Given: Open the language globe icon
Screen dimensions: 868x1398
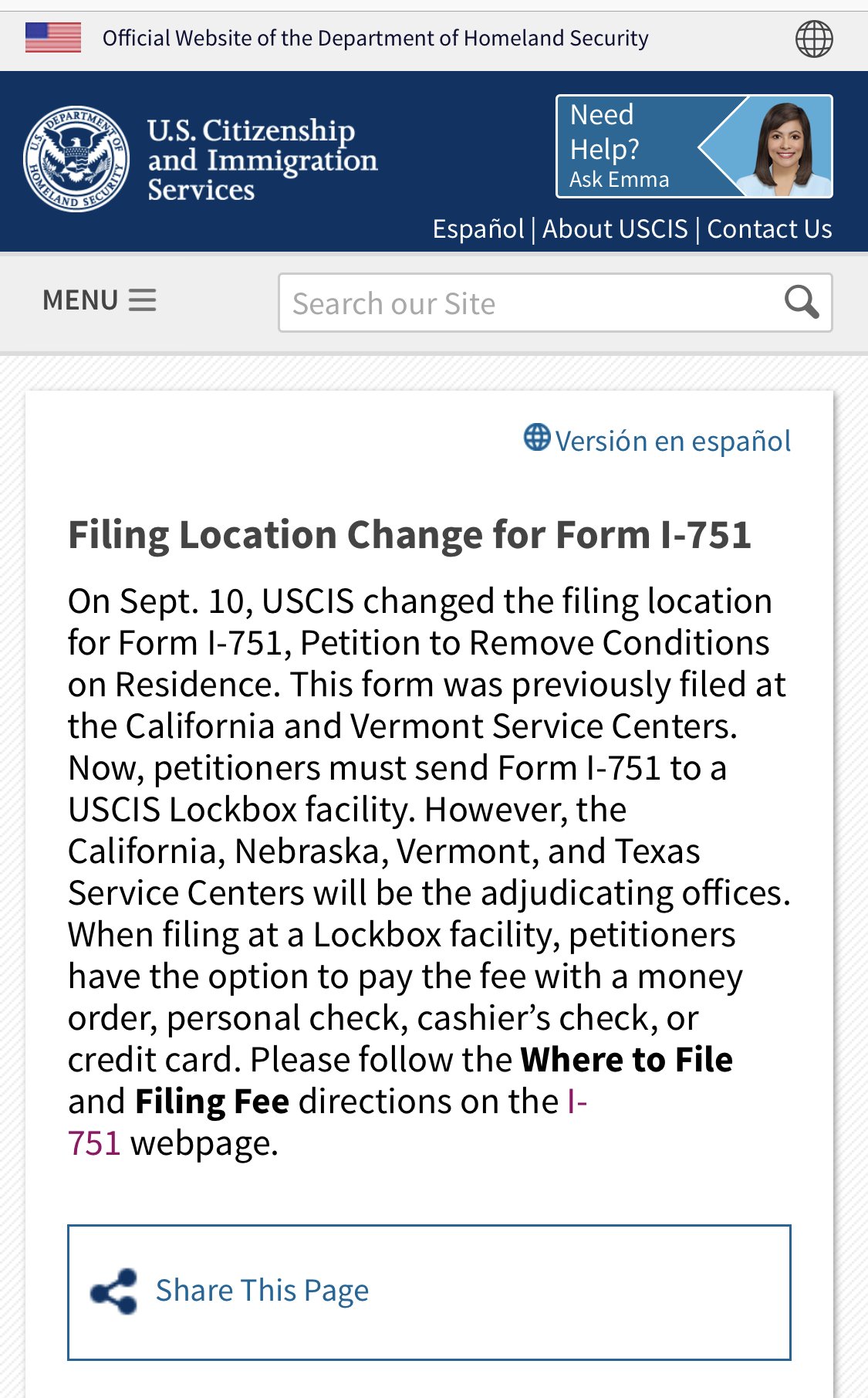Looking at the screenshot, I should click(x=814, y=39).
